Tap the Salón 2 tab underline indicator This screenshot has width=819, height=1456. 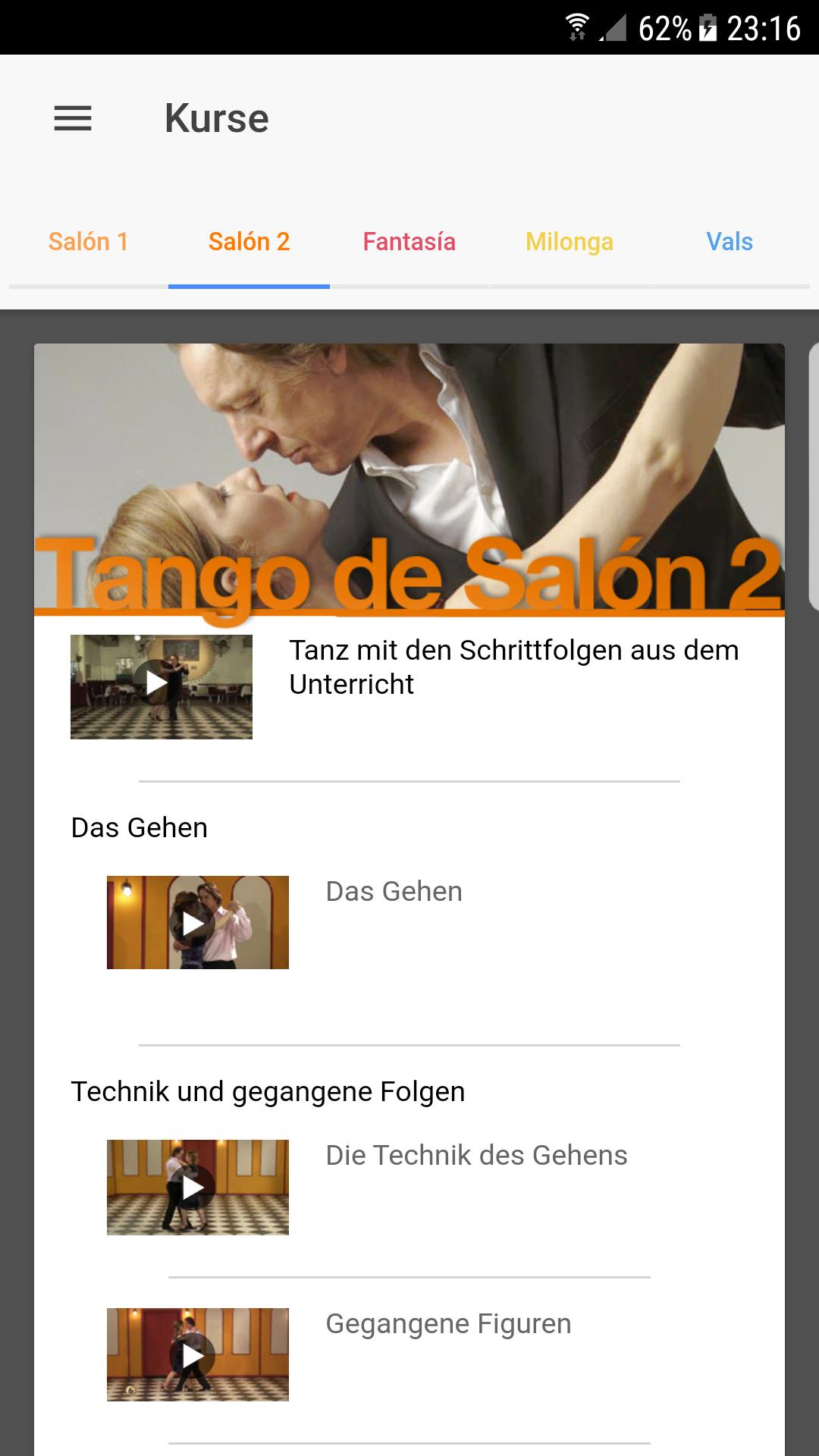(x=249, y=287)
